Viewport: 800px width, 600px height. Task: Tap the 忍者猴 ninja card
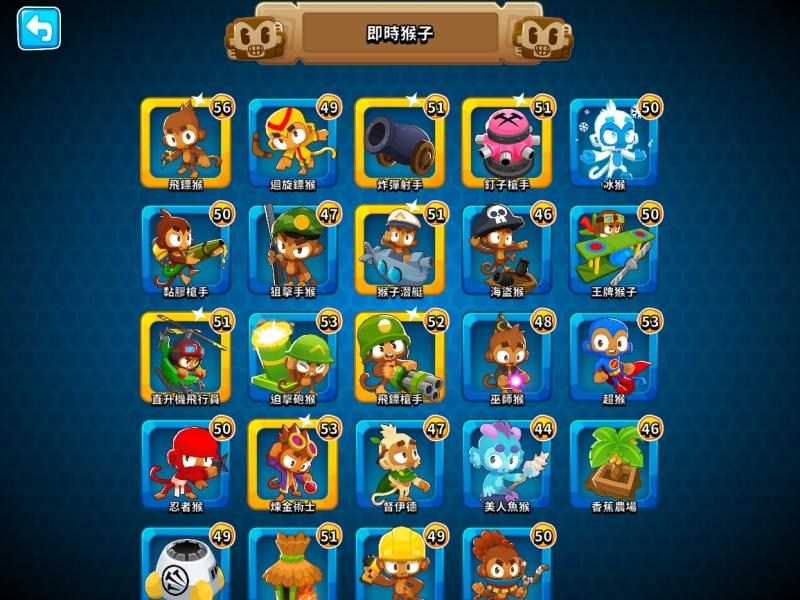click(185, 464)
